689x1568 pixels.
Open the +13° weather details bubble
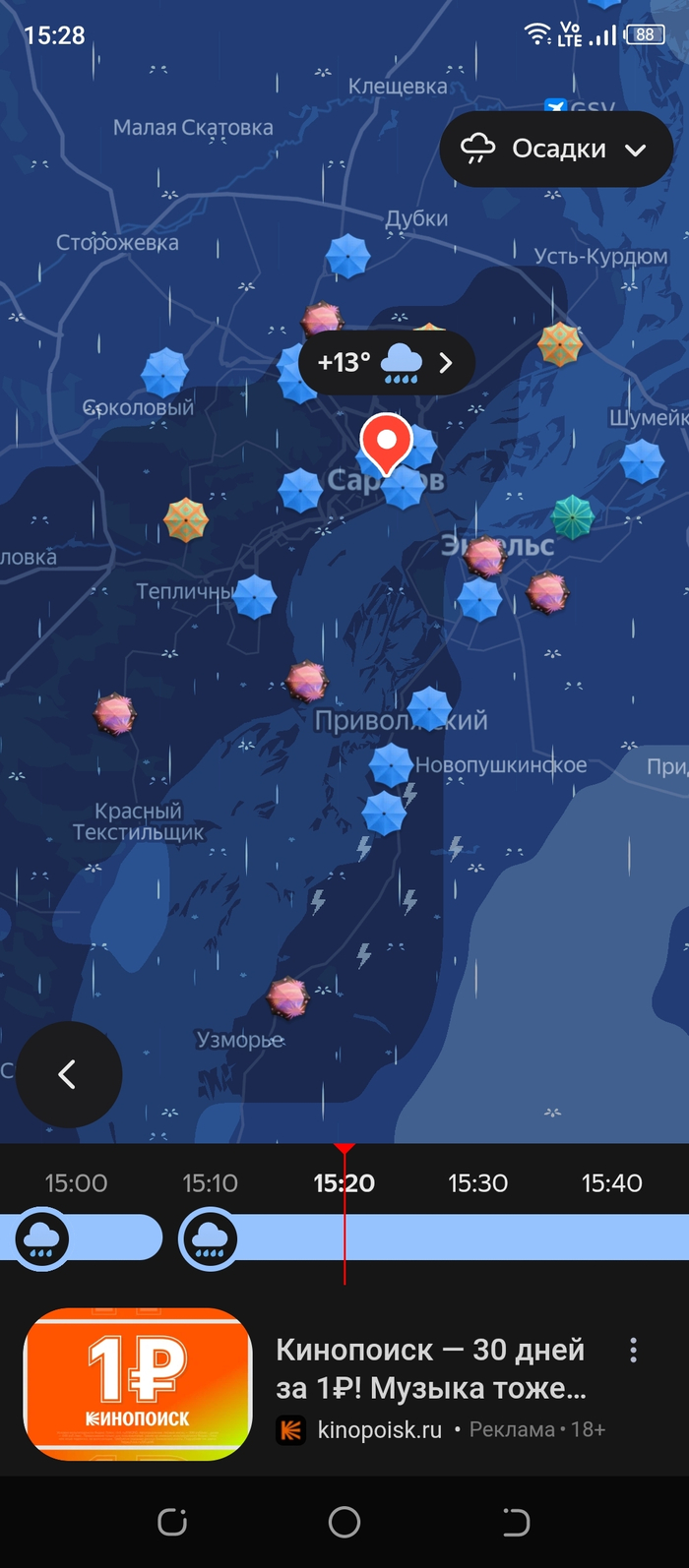click(x=387, y=363)
